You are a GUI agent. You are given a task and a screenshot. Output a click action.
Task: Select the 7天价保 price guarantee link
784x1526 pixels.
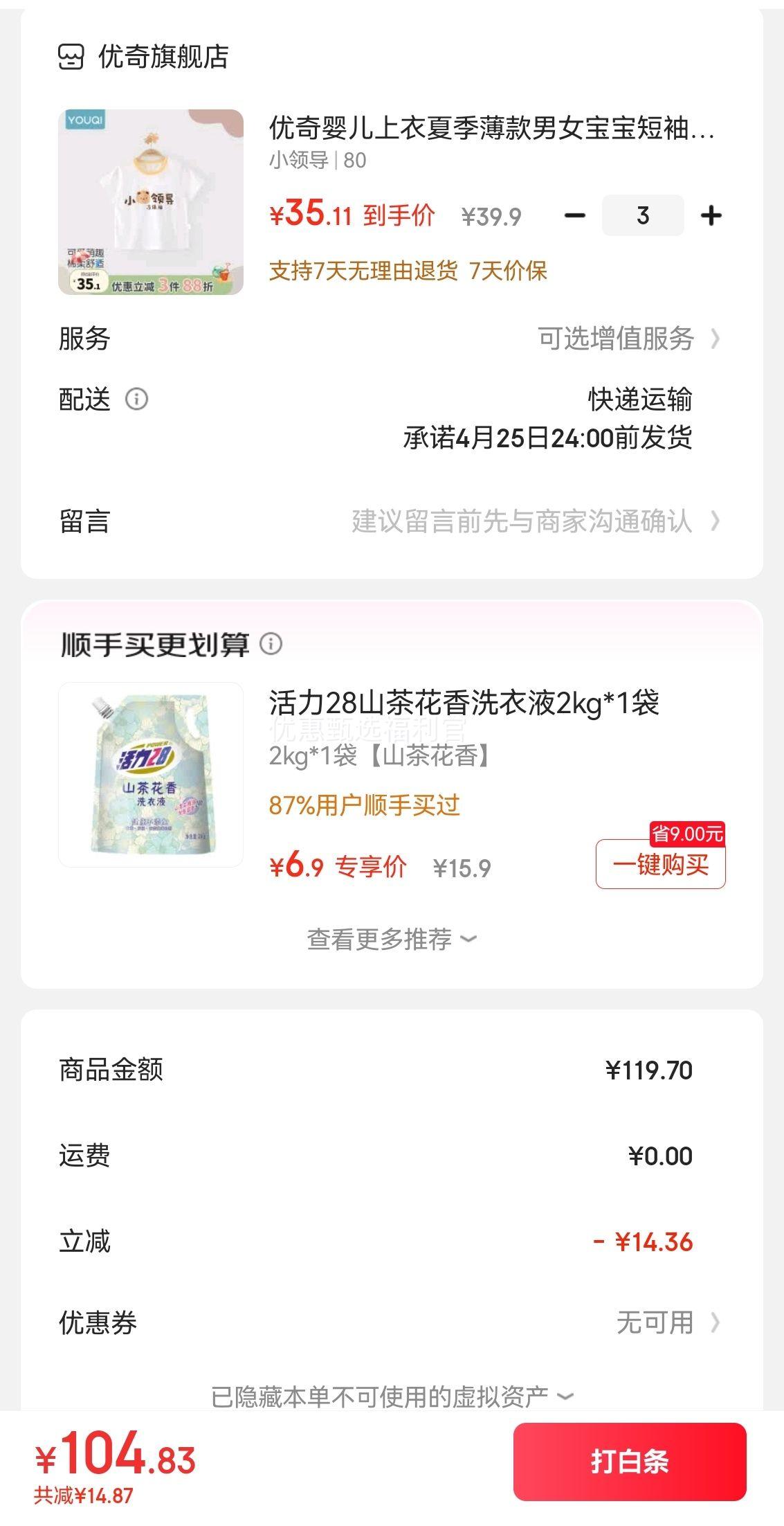(509, 273)
